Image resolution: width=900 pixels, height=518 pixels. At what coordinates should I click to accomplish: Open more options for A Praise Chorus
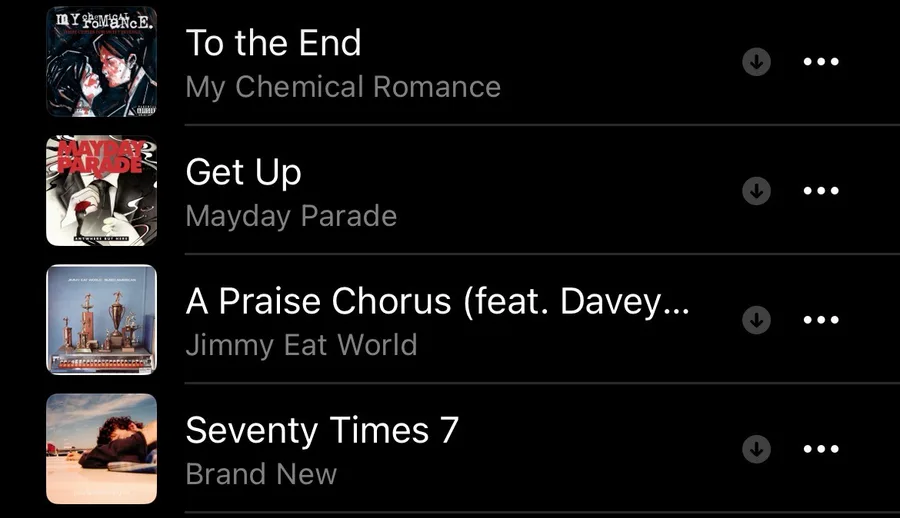click(821, 320)
